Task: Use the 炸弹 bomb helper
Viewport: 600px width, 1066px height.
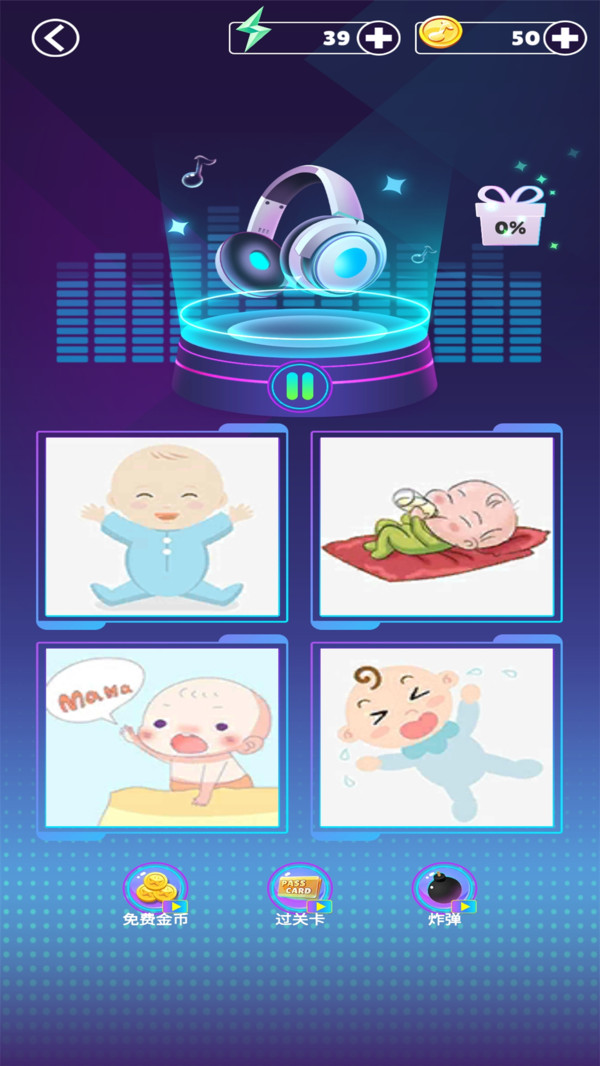Action: (444, 892)
